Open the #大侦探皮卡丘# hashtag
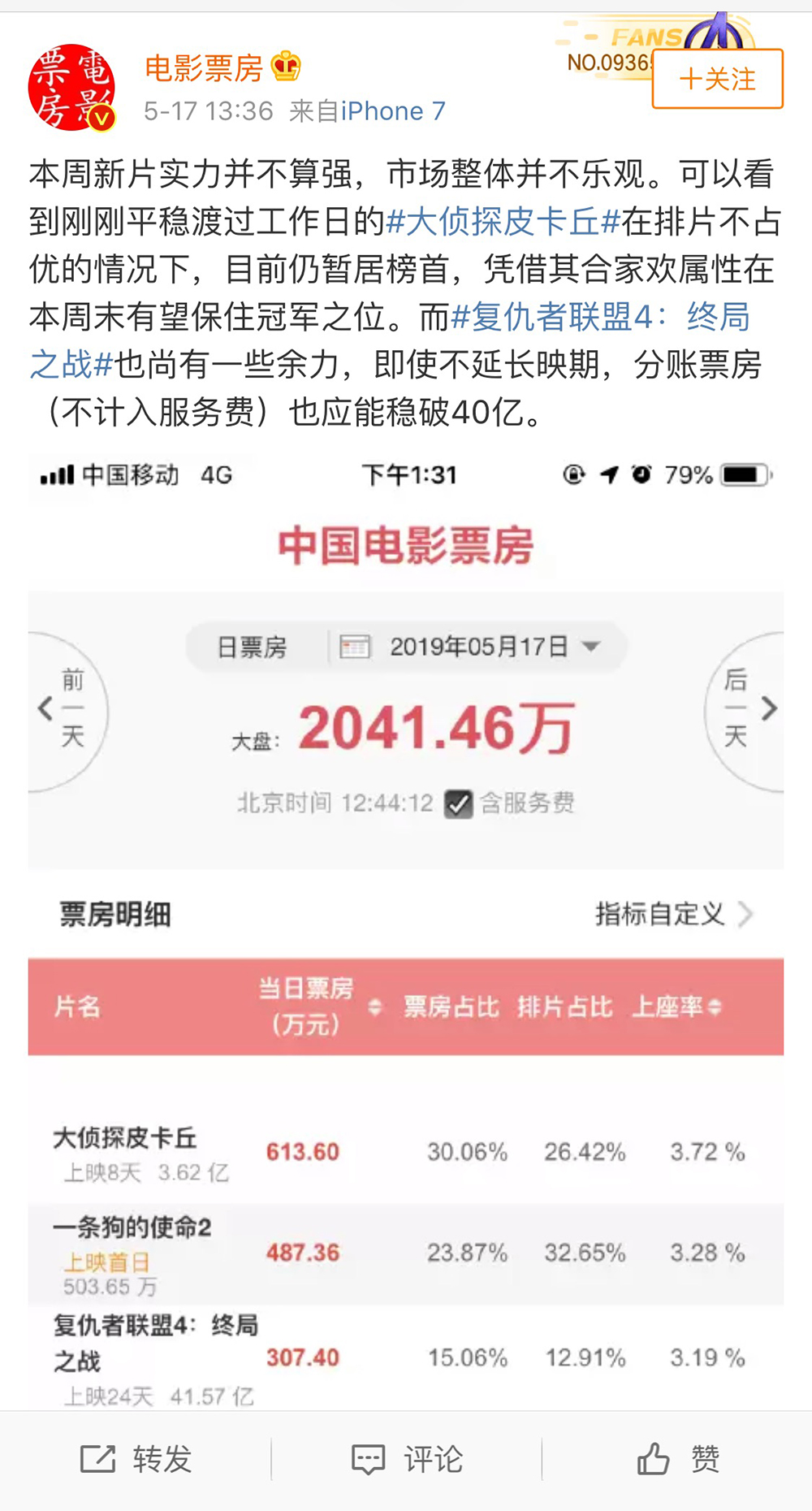 (503, 221)
